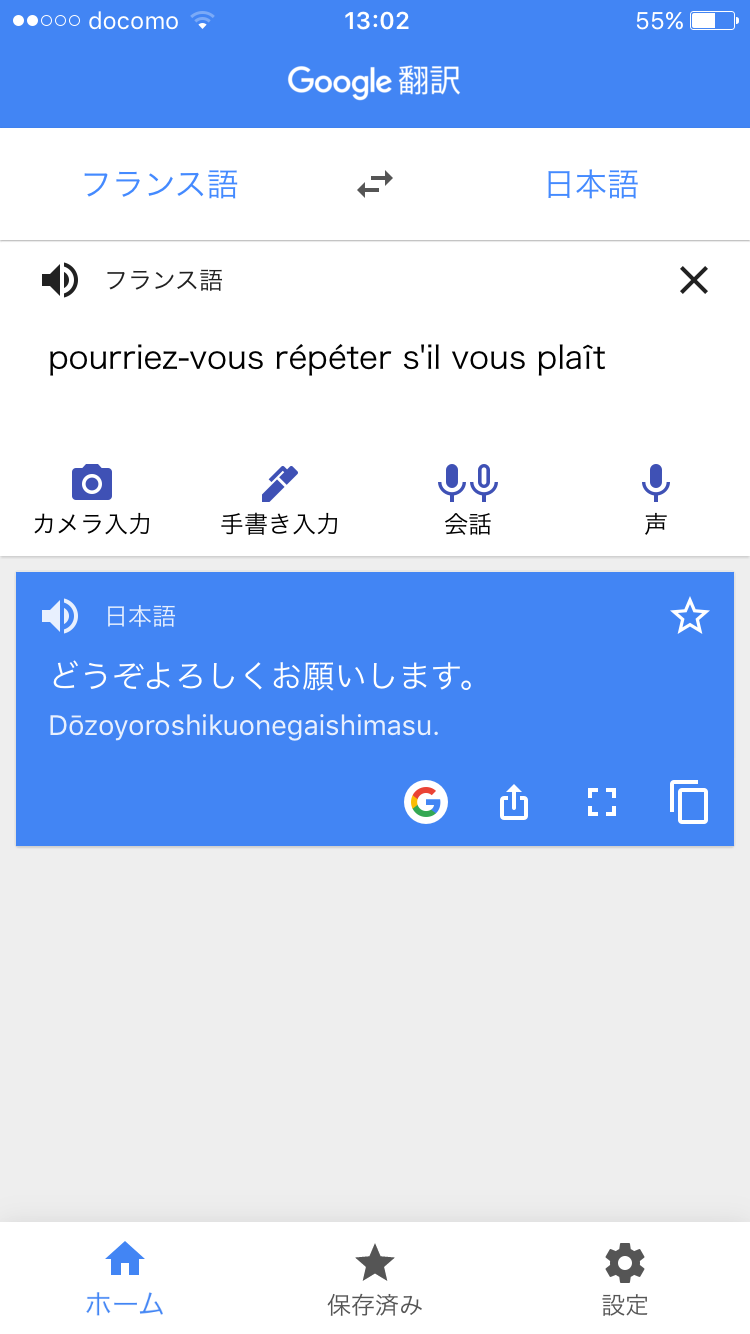Screen dimensions: 750x1334
Task: Copy the translation to the clipboard
Action: (x=689, y=802)
